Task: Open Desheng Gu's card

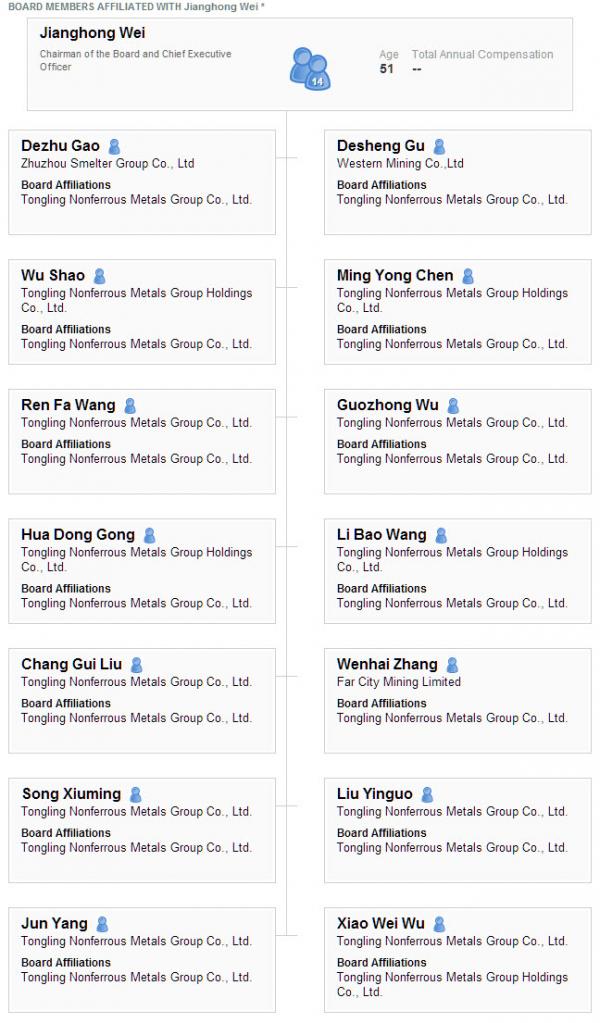Action: point(457,182)
